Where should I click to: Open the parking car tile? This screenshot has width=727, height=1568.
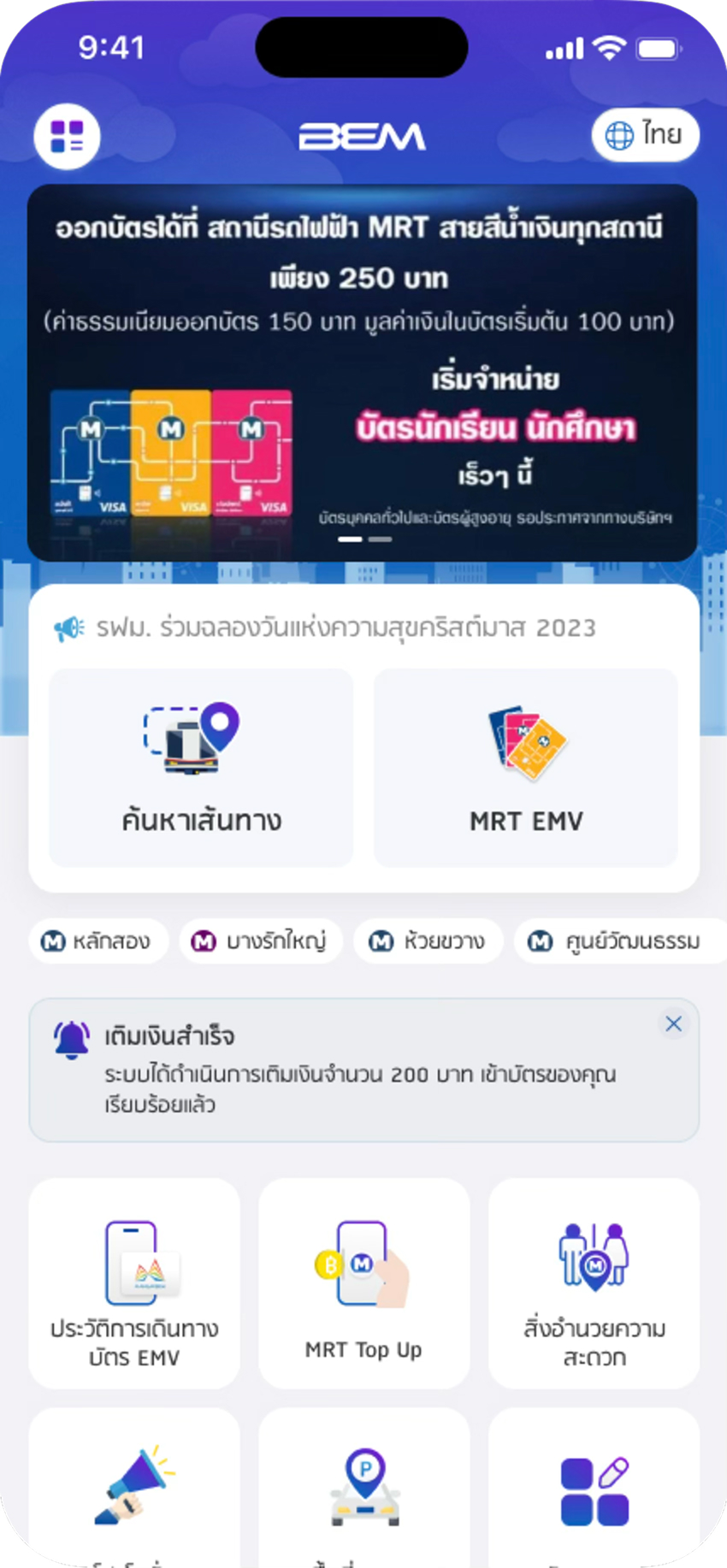click(x=363, y=1488)
